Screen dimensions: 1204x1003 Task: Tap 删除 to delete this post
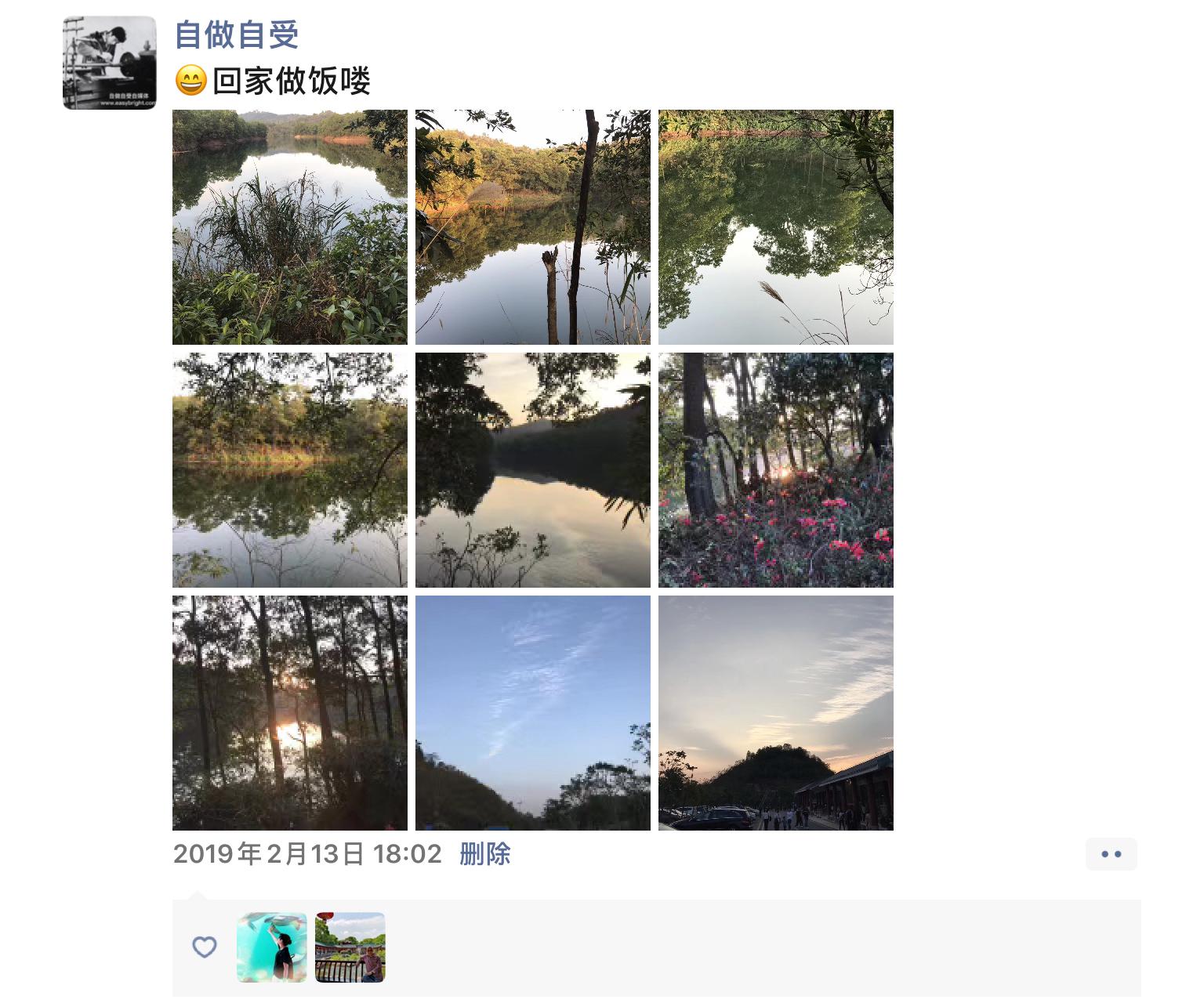(x=484, y=854)
